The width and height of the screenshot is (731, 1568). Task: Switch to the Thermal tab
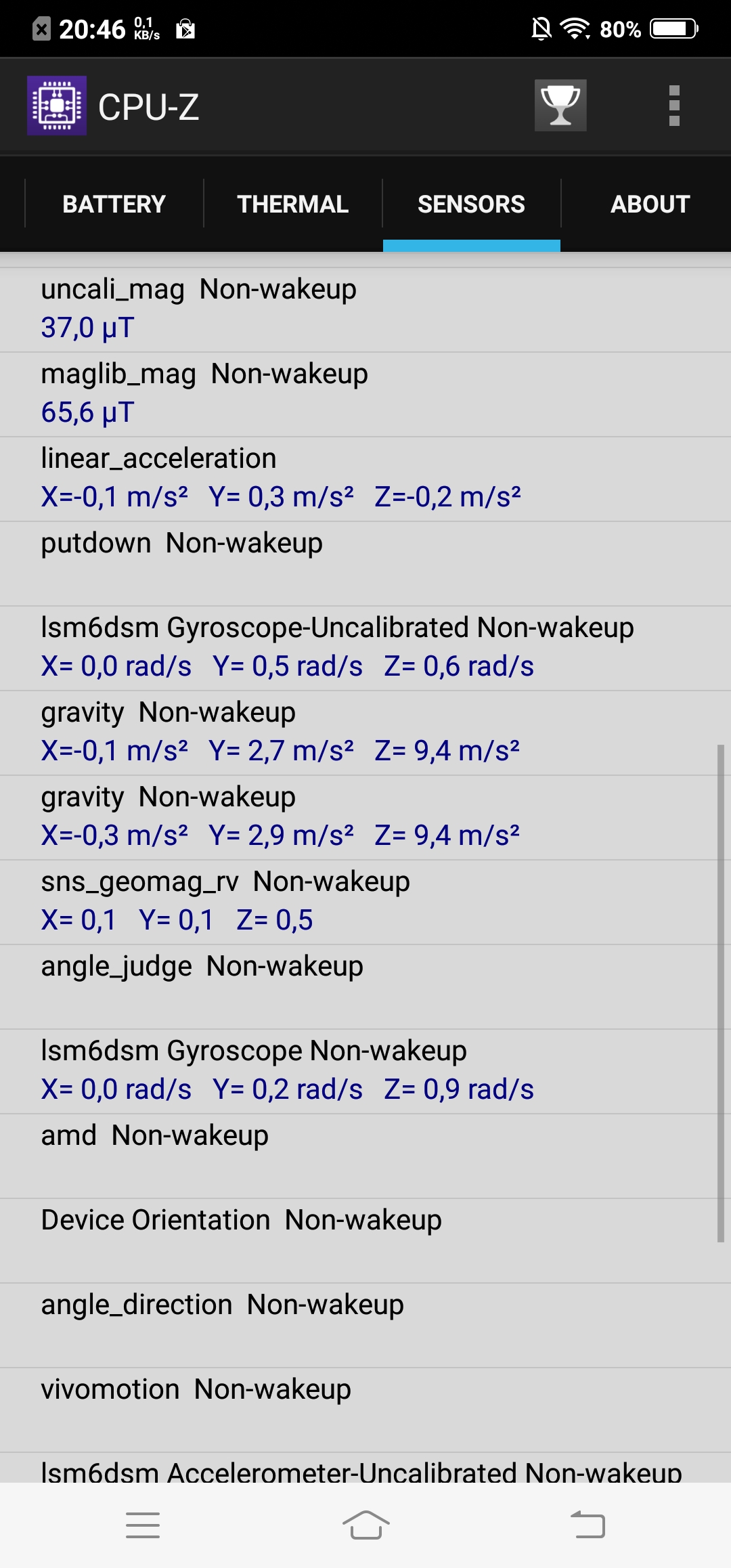(x=293, y=204)
